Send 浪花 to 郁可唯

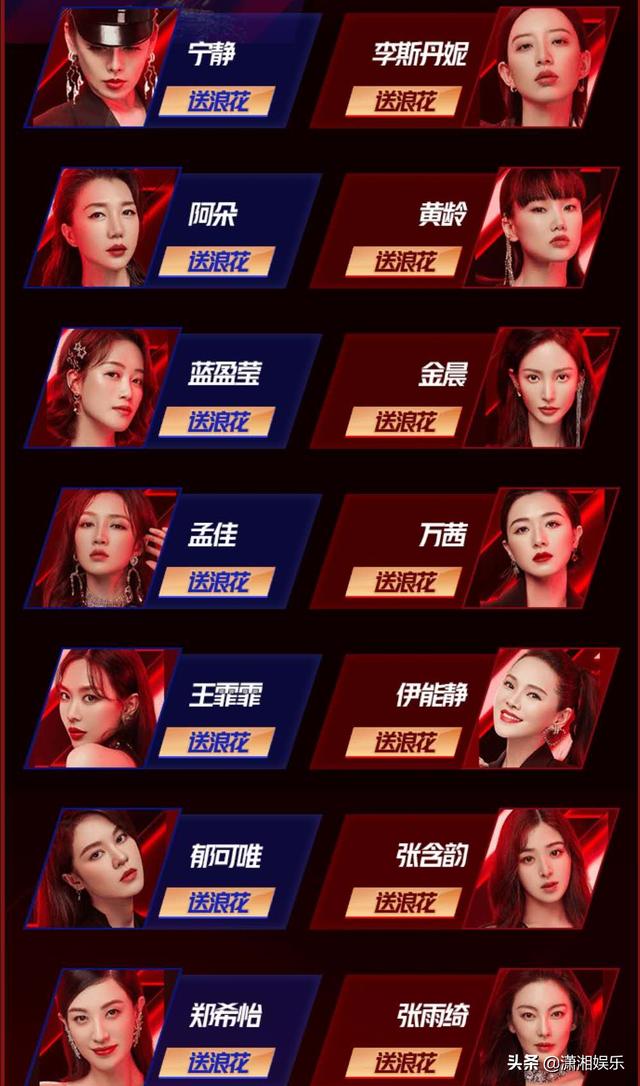pos(216,902)
